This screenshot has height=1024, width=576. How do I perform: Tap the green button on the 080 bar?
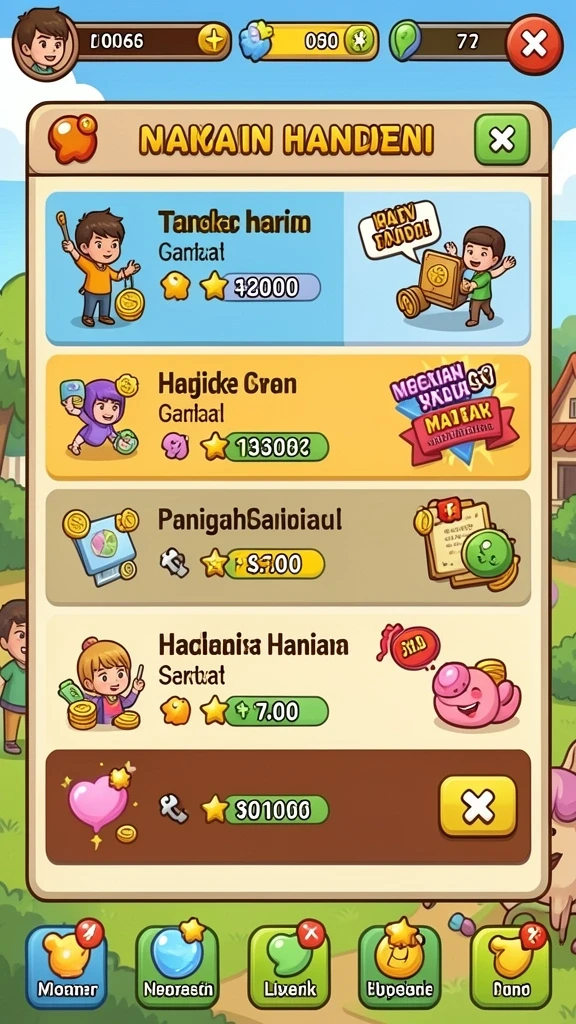coord(359,41)
